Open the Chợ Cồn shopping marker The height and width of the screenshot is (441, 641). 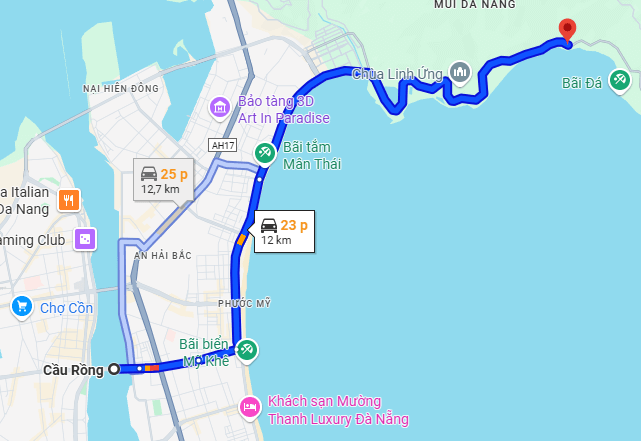pyautogui.click(x=21, y=306)
